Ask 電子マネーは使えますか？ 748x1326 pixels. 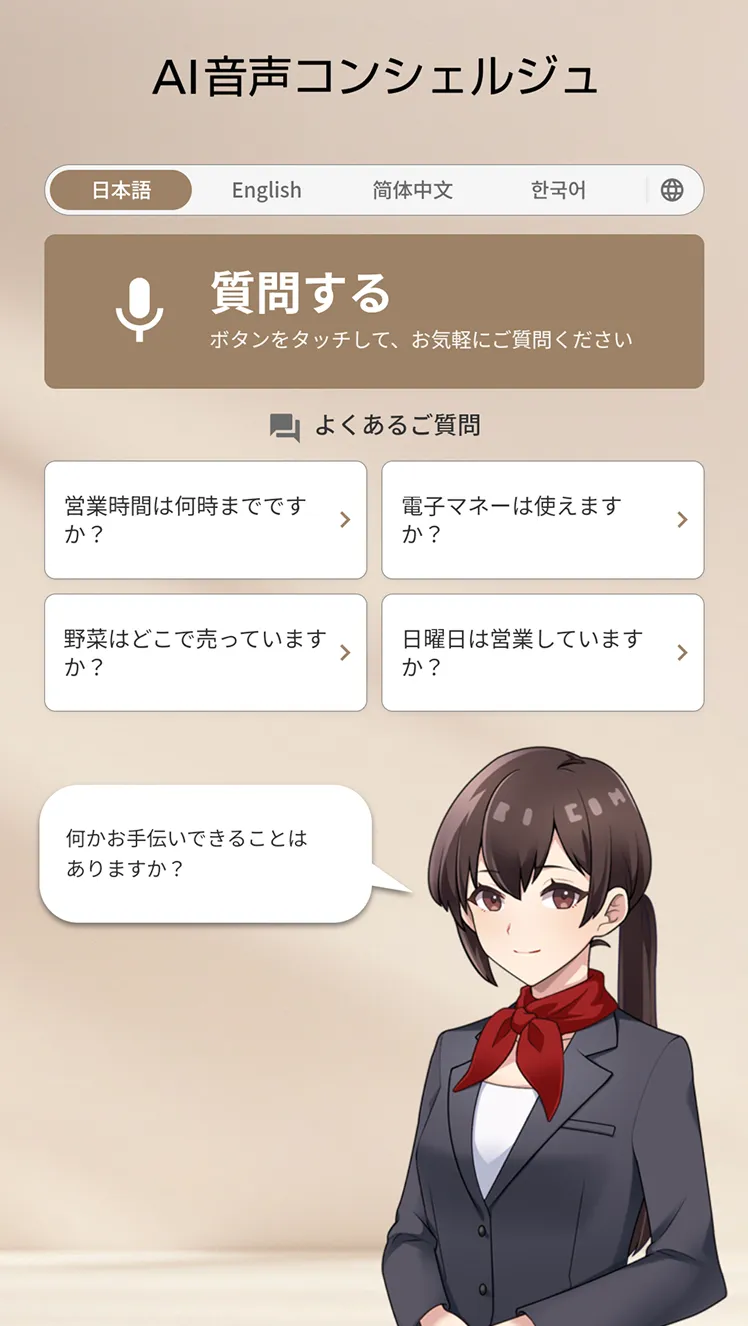click(543, 520)
